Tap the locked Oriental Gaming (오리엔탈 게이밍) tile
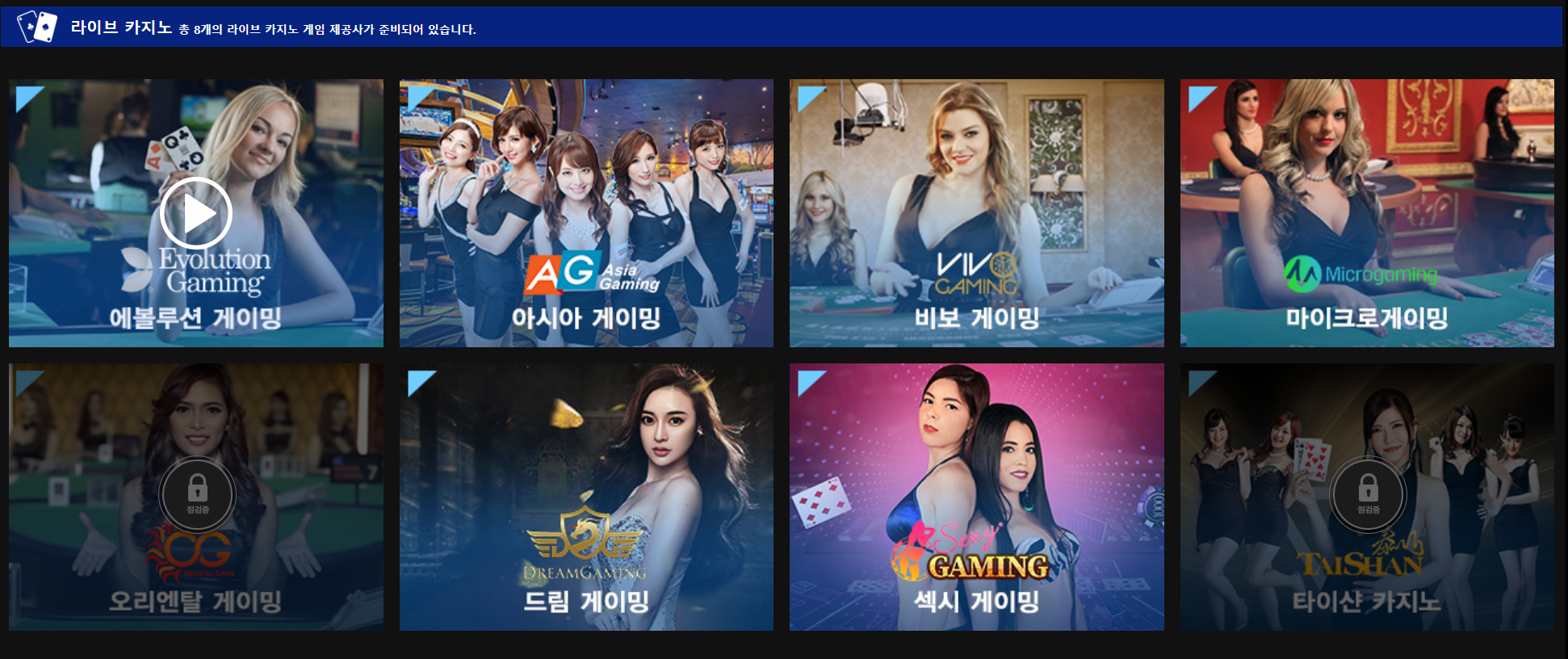This screenshot has height=659, width=1568. [x=195, y=496]
